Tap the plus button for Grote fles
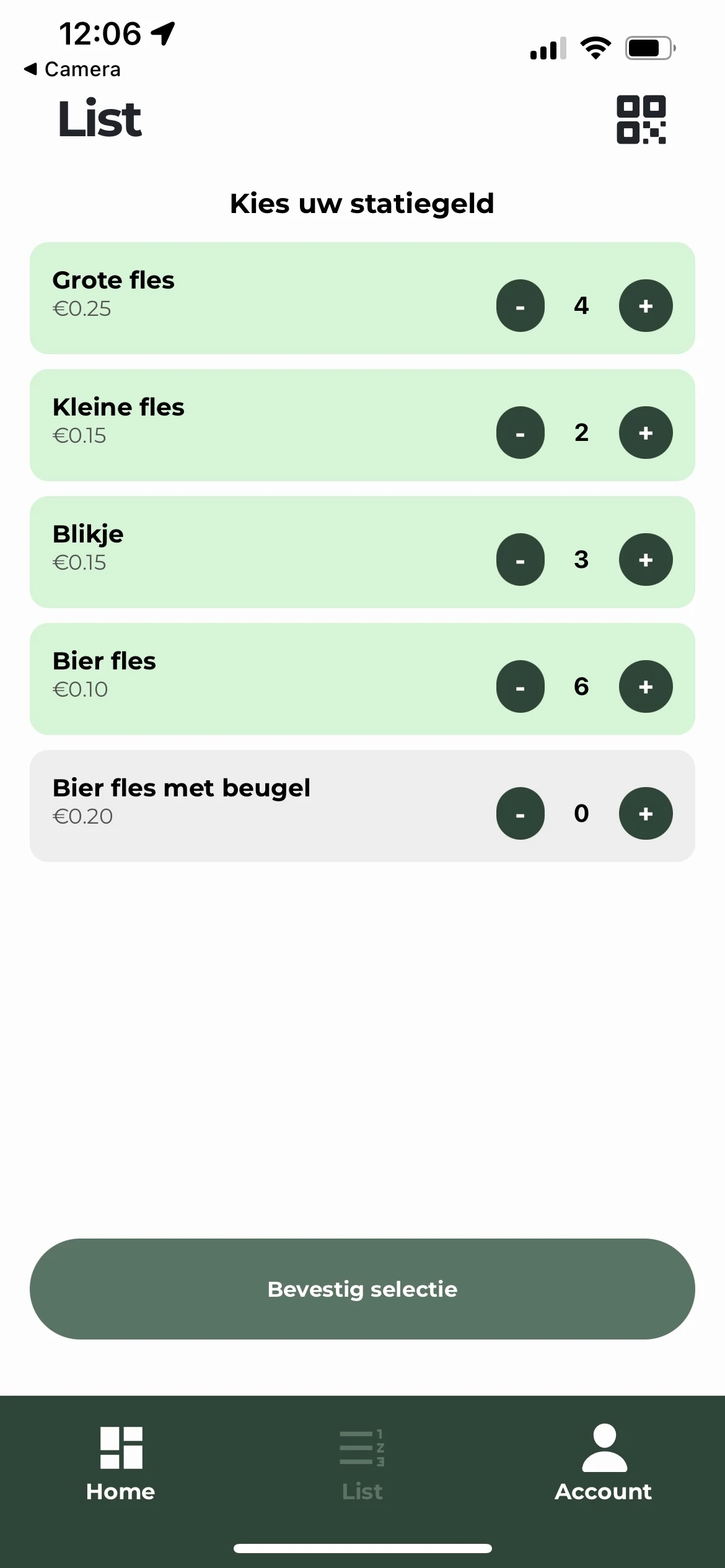Screen dimensions: 725x1568 645,306
